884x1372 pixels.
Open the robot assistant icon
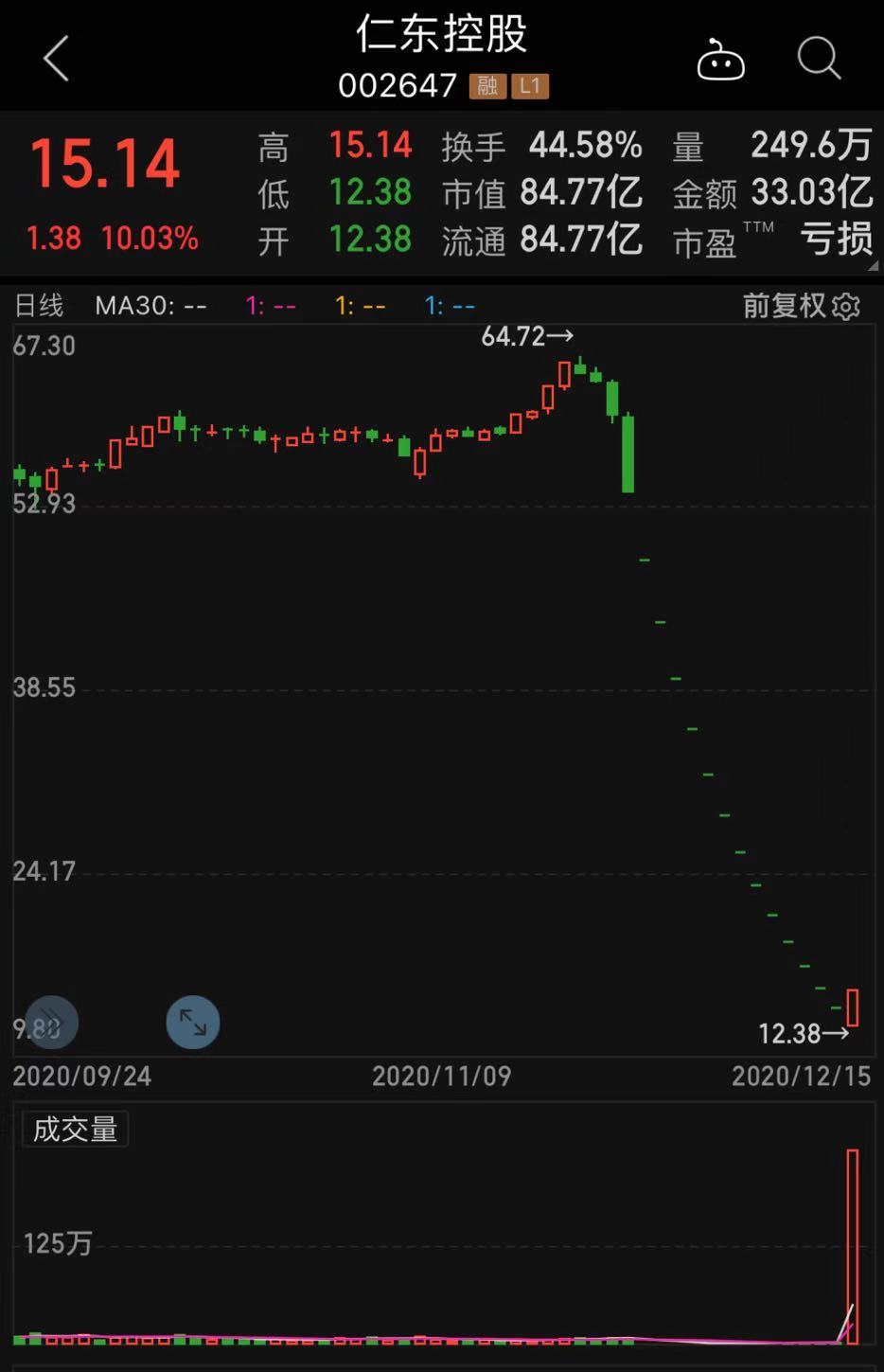click(720, 60)
